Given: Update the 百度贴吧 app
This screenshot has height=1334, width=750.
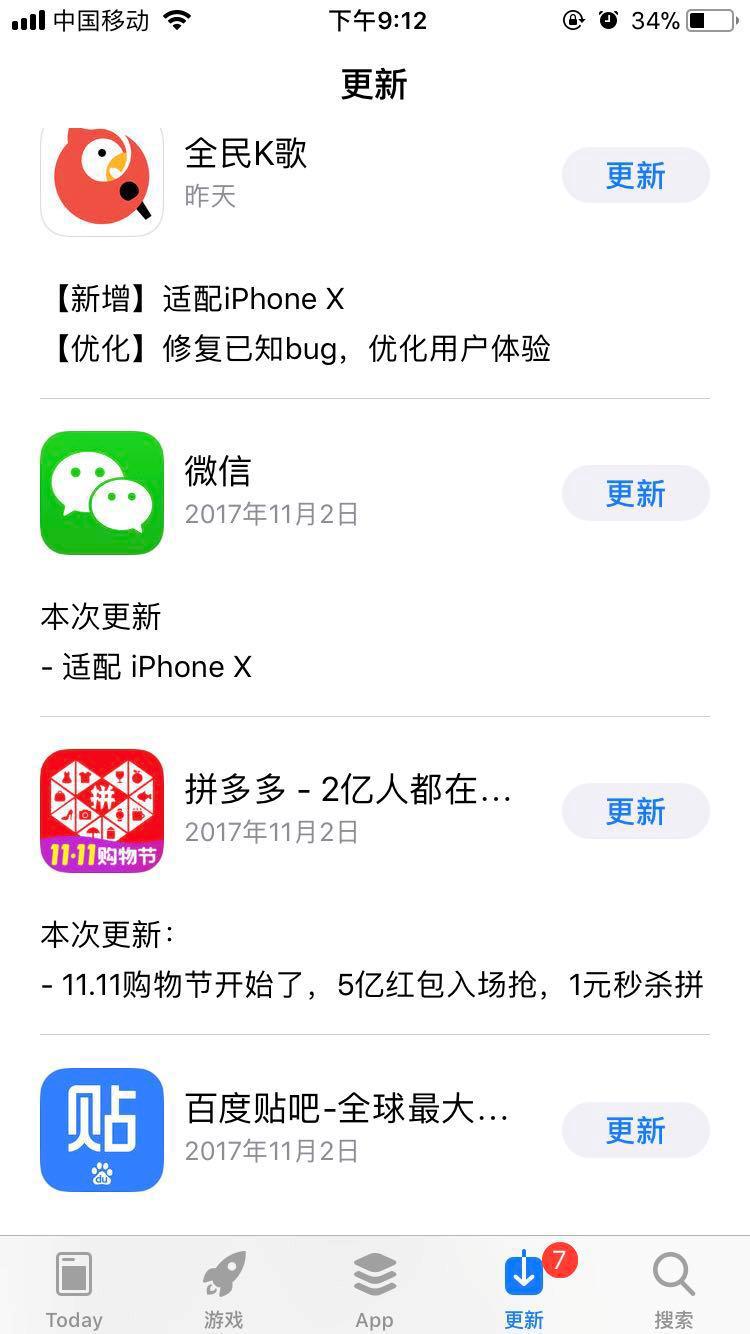Looking at the screenshot, I should pyautogui.click(x=635, y=1130).
